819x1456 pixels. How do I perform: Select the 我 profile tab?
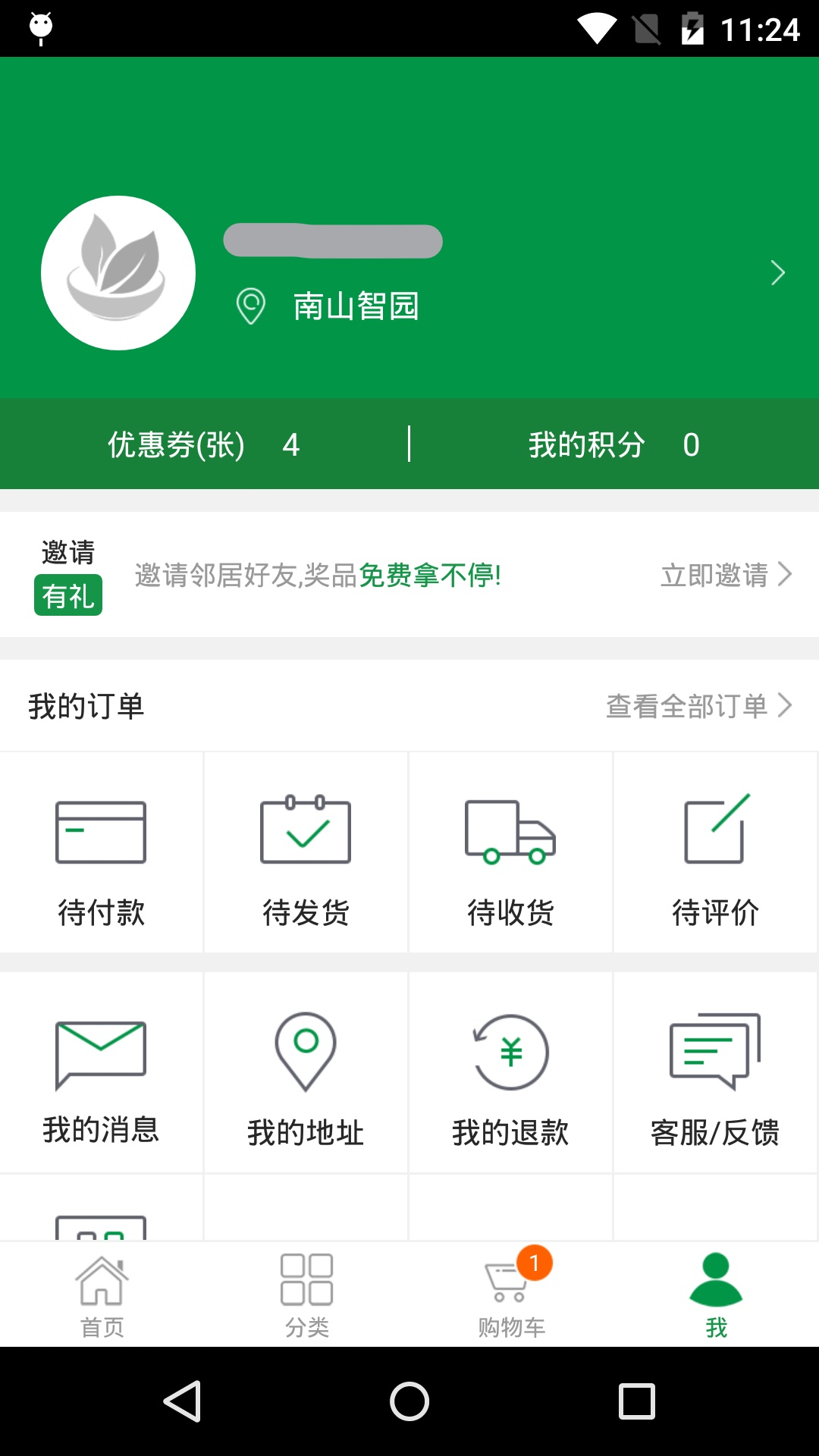717,1294
